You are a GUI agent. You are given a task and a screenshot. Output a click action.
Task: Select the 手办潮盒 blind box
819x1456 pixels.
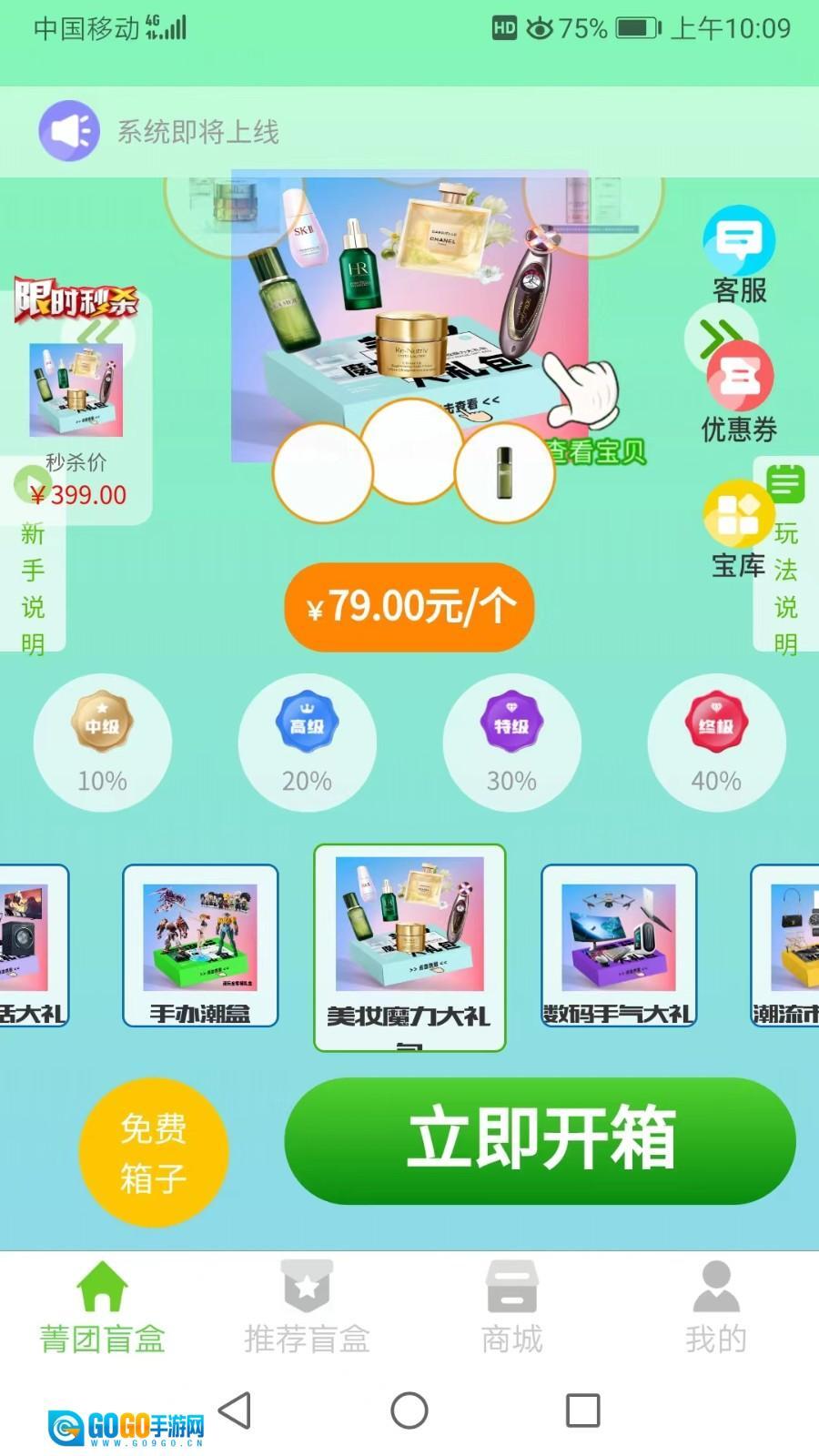click(200, 946)
